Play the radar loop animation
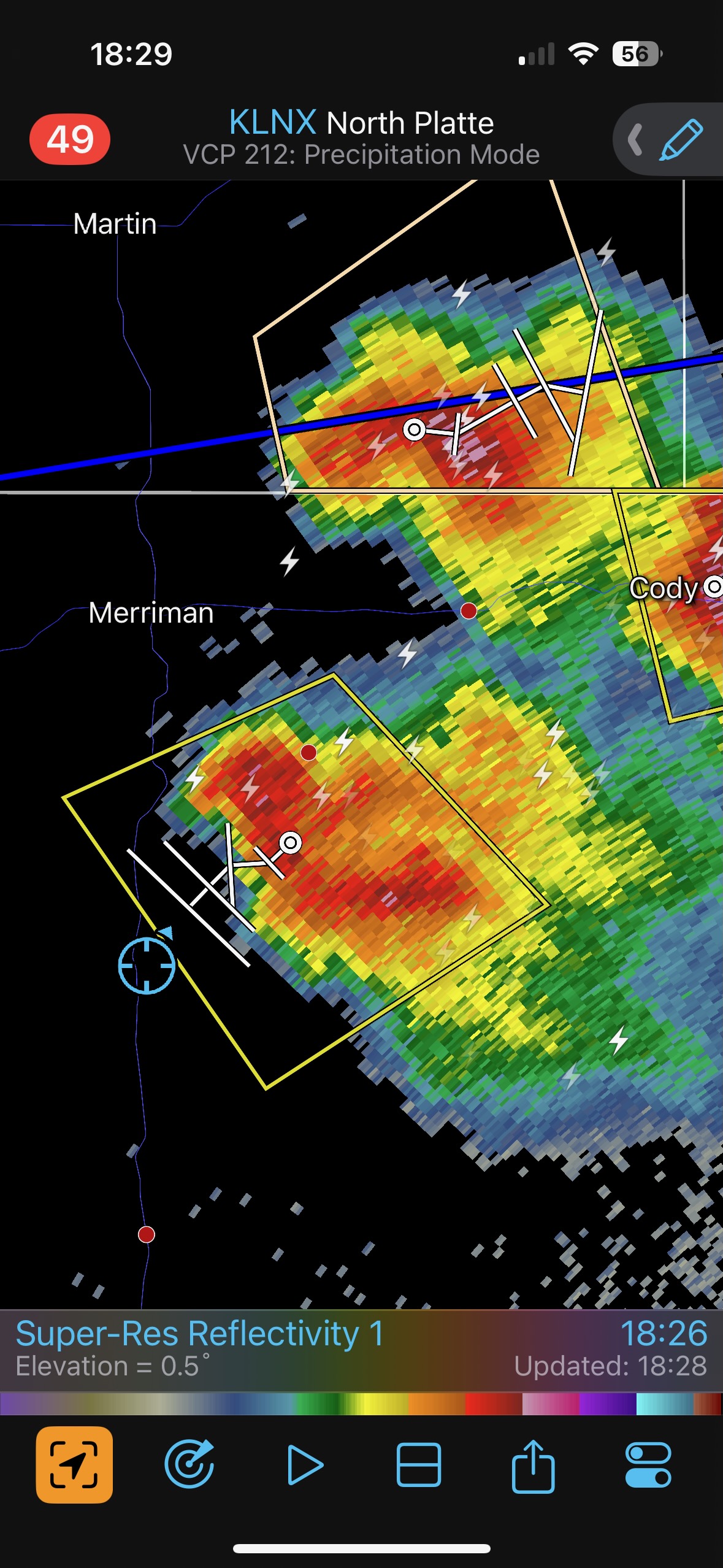 tap(304, 1464)
